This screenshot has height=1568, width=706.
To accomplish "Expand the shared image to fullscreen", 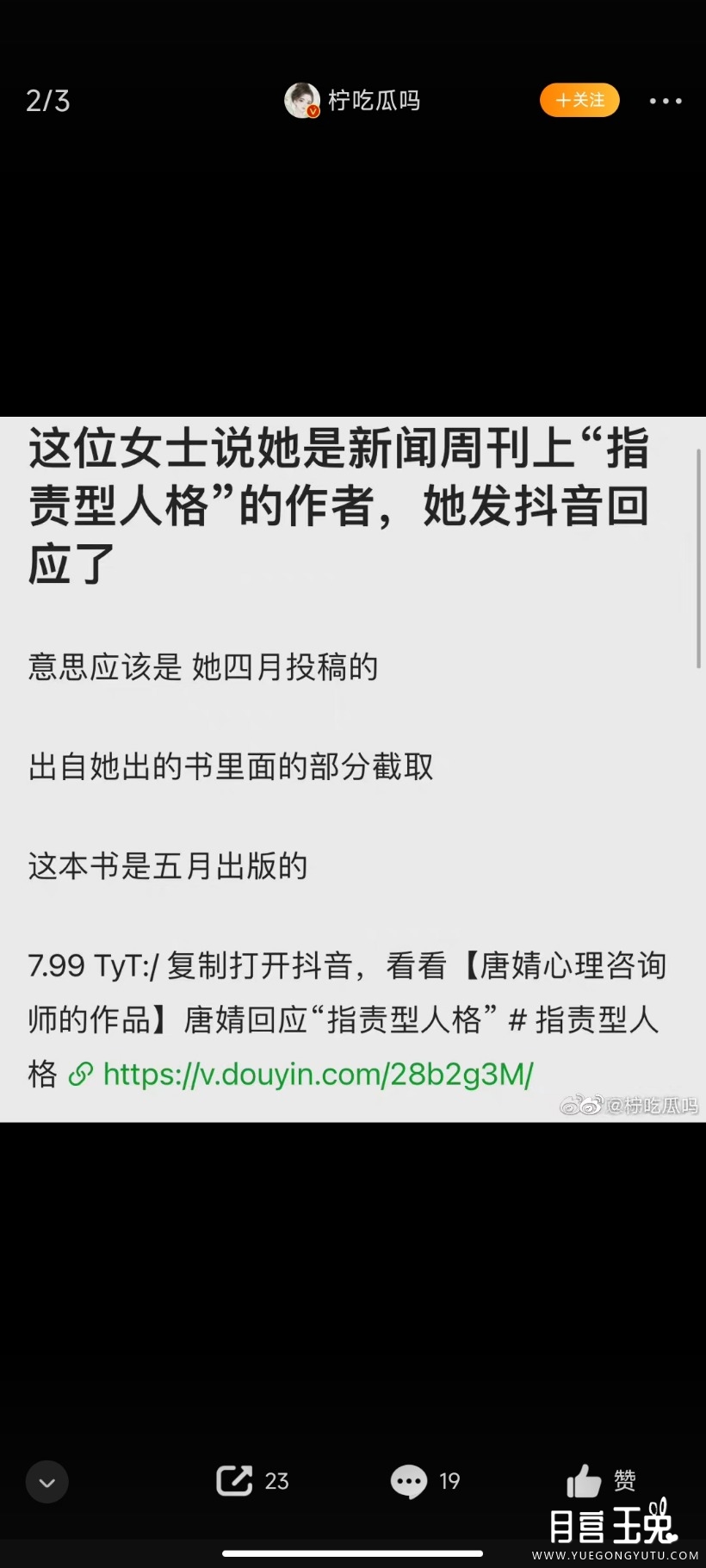I will pyautogui.click(x=353, y=766).
